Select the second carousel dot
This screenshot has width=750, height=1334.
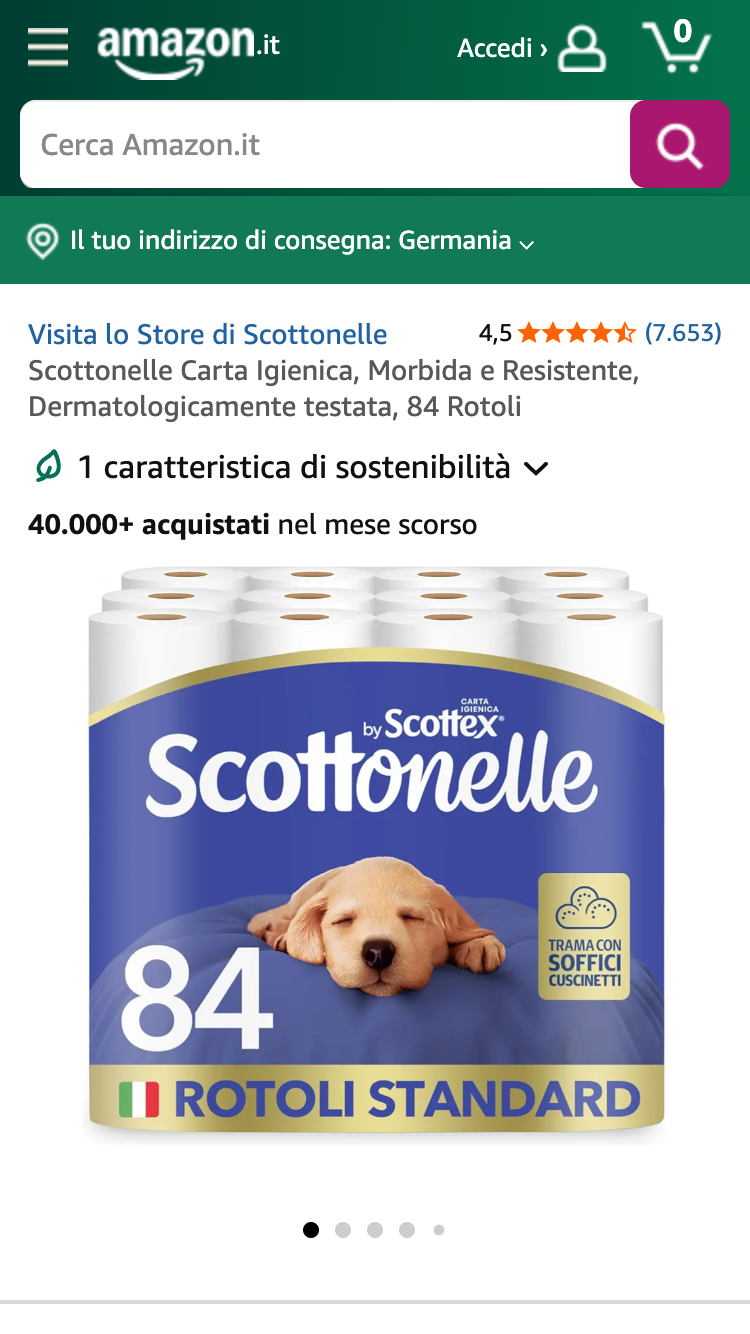(x=343, y=1230)
